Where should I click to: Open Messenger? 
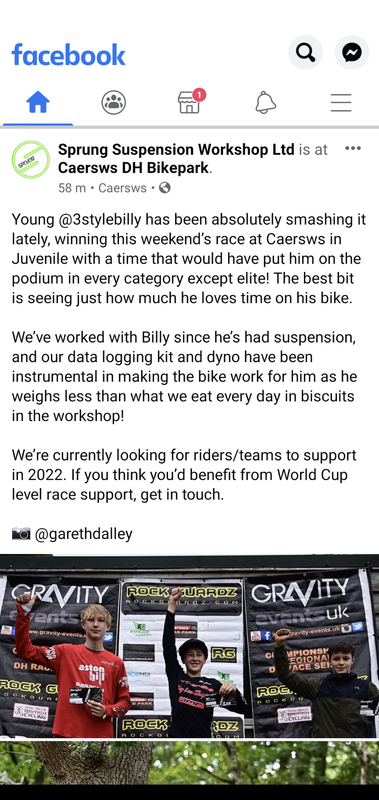(352, 52)
